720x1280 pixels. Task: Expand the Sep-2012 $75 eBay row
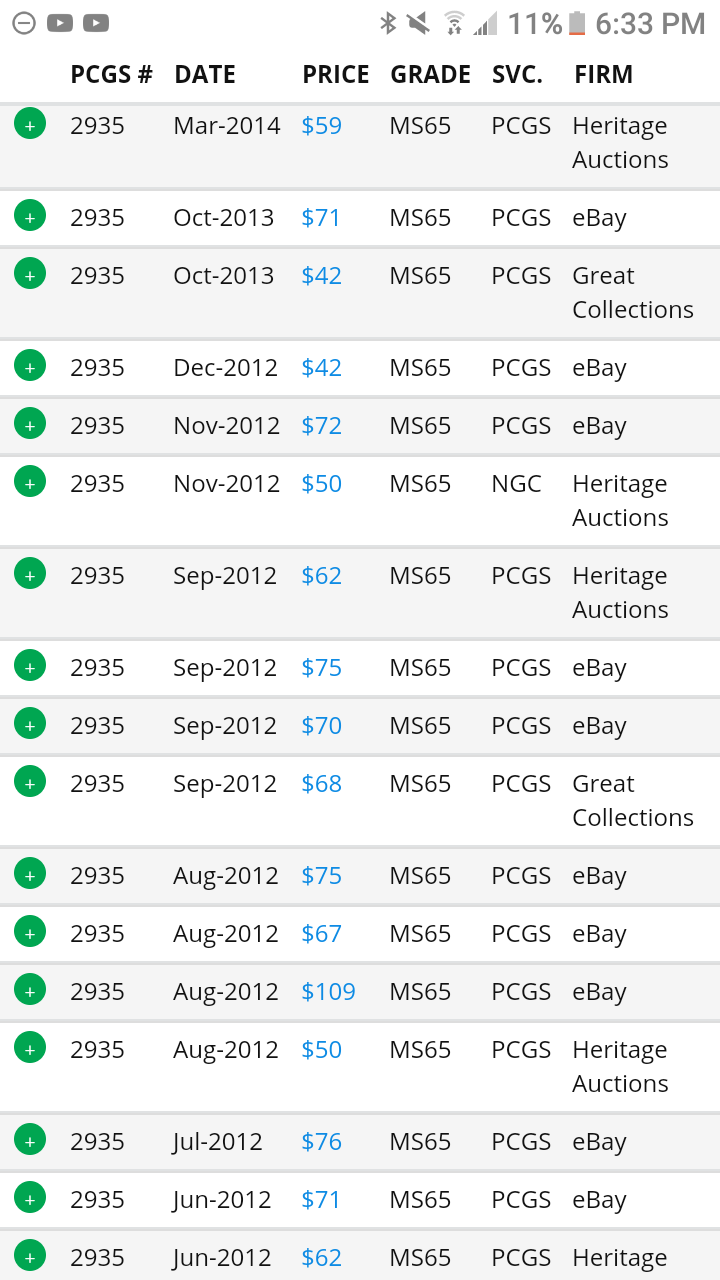(x=30, y=666)
